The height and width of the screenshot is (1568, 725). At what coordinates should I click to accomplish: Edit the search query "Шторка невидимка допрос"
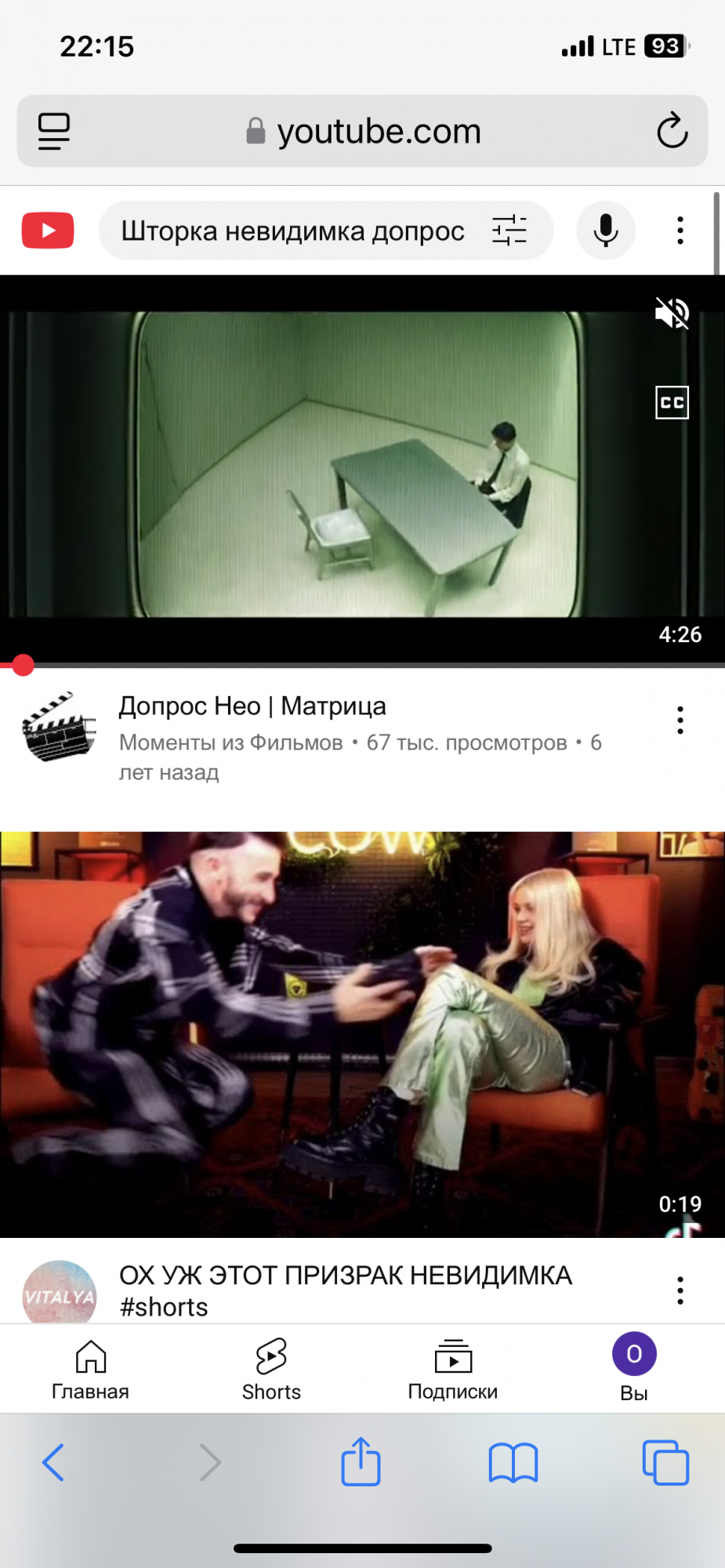coord(292,231)
